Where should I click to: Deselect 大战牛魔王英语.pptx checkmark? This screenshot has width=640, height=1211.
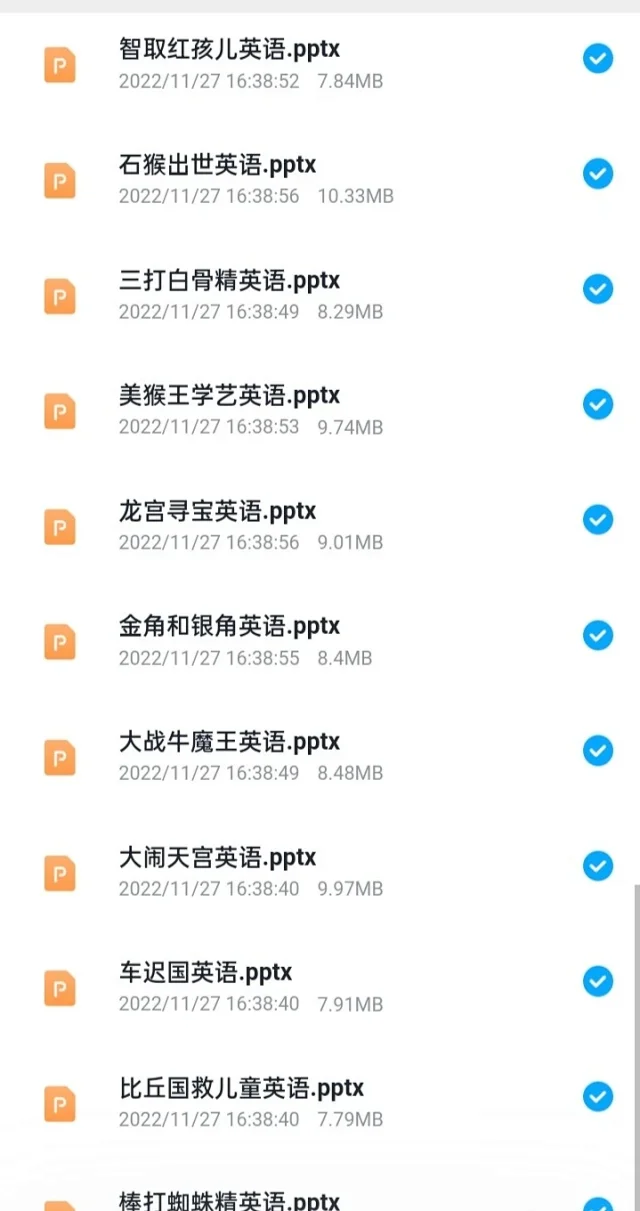[597, 752]
